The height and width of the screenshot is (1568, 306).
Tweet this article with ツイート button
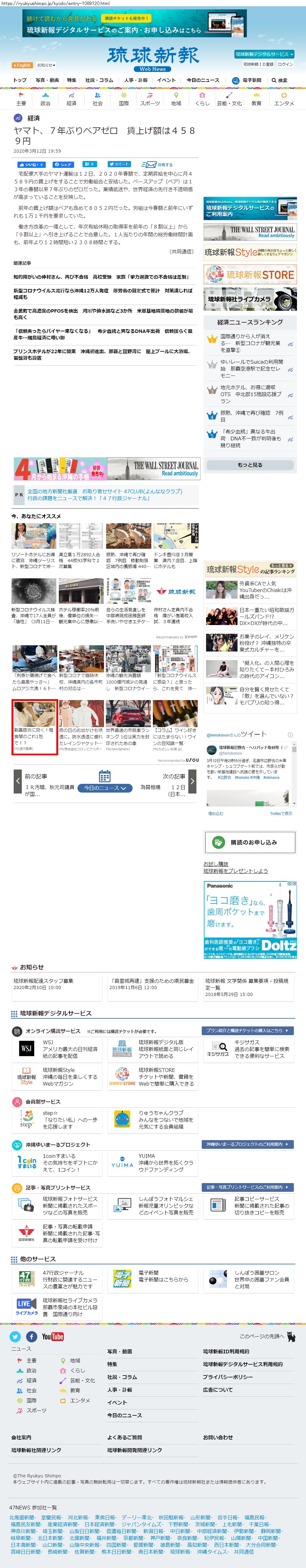pyautogui.click(x=119, y=164)
